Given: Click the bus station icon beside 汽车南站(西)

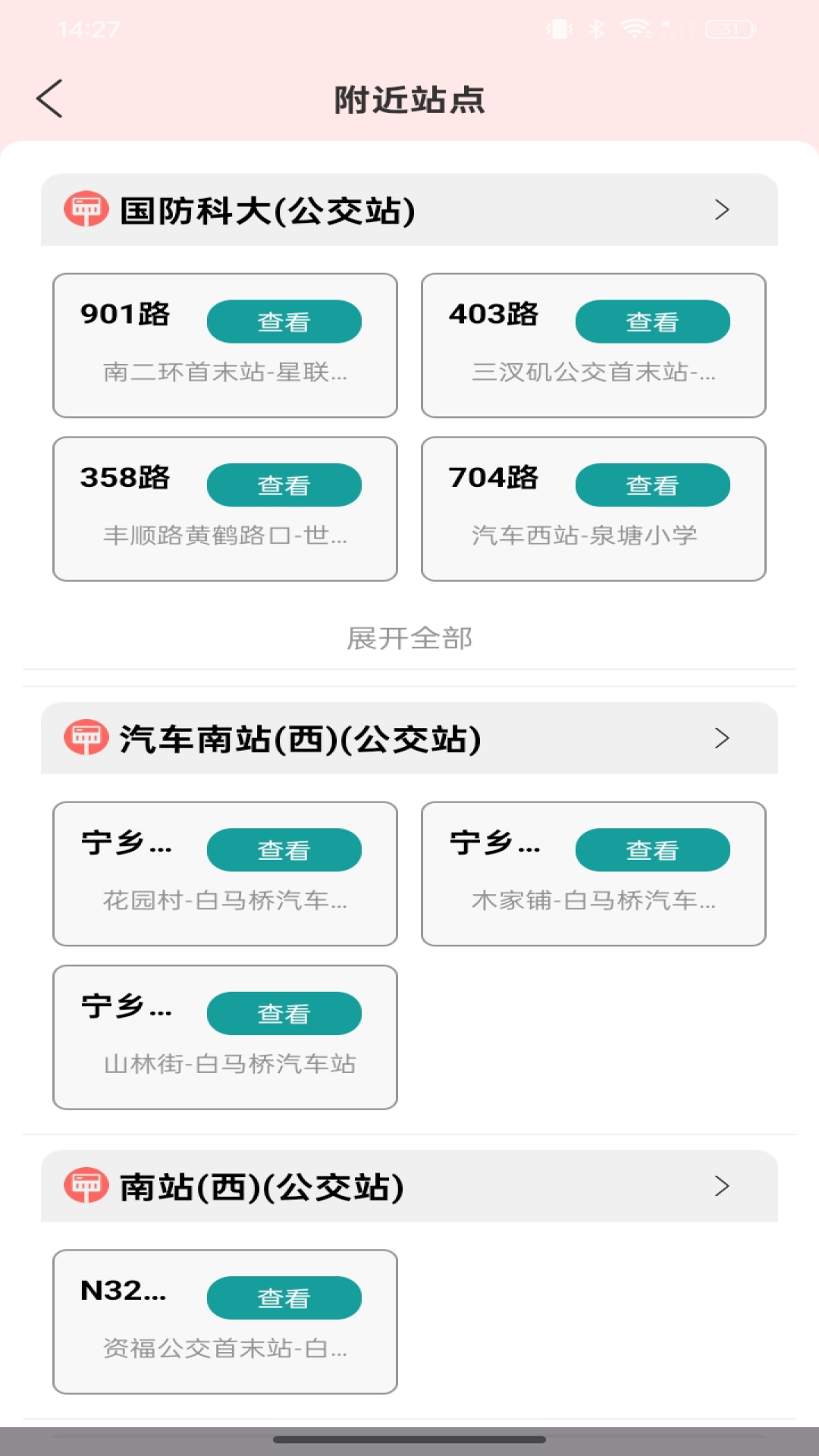Looking at the screenshot, I should 86,737.
